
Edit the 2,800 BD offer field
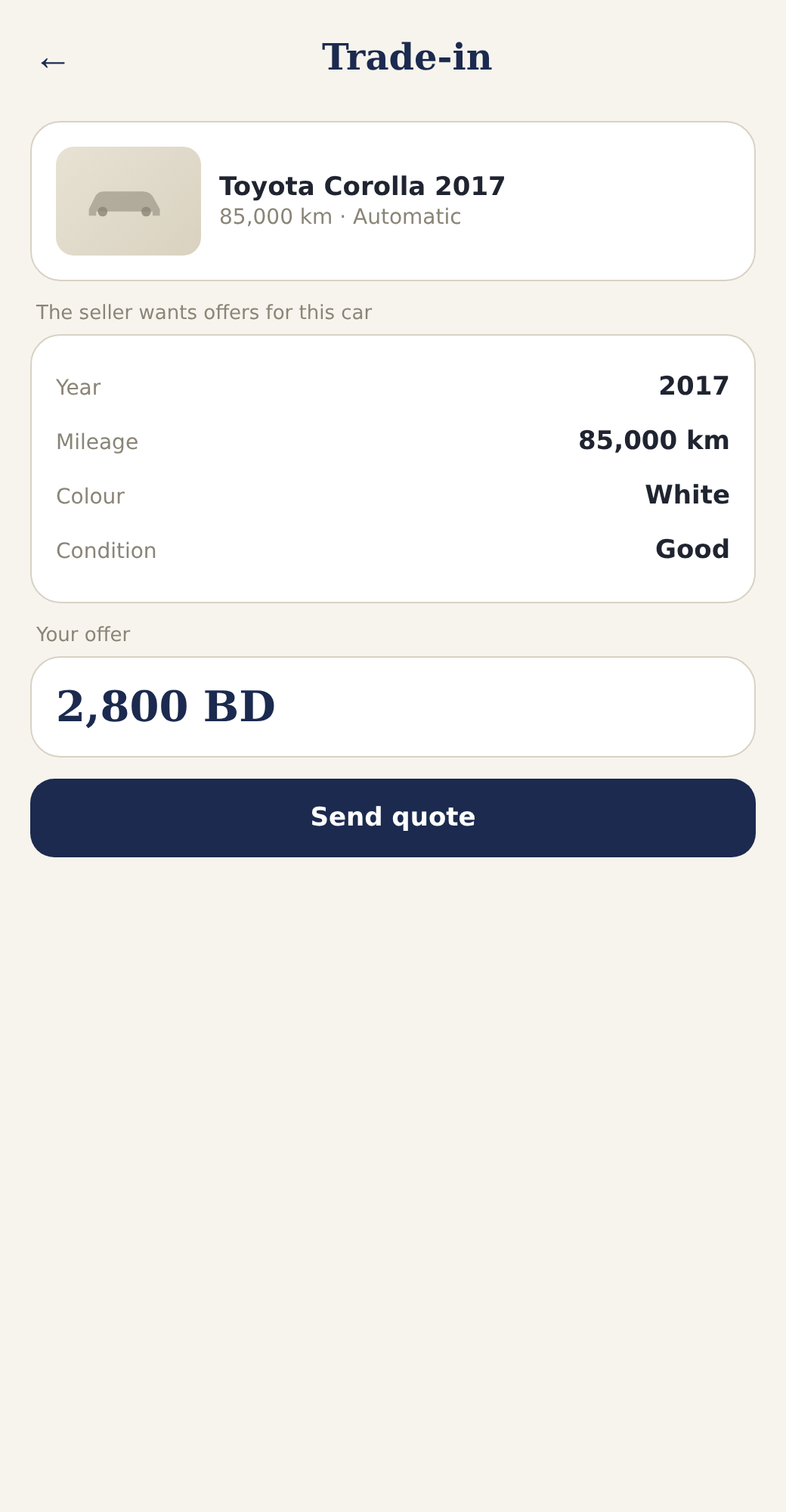point(393,707)
